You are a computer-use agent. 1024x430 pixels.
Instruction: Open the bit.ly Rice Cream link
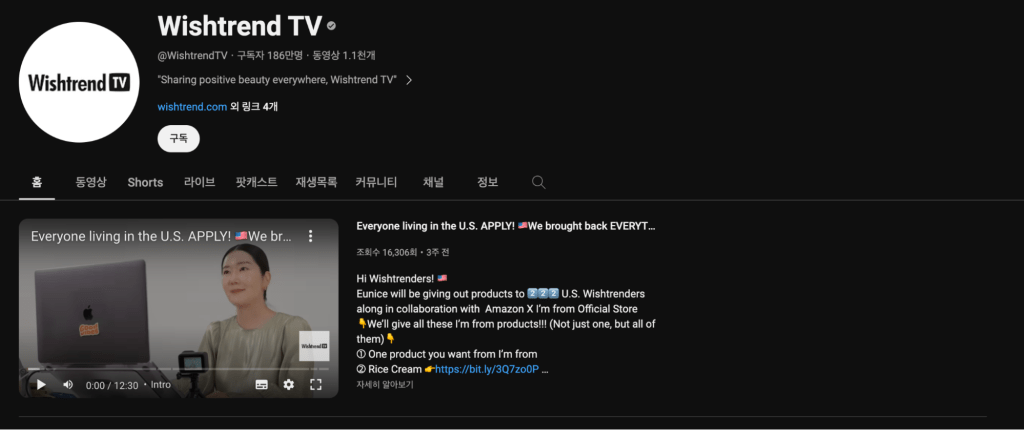tap(487, 368)
